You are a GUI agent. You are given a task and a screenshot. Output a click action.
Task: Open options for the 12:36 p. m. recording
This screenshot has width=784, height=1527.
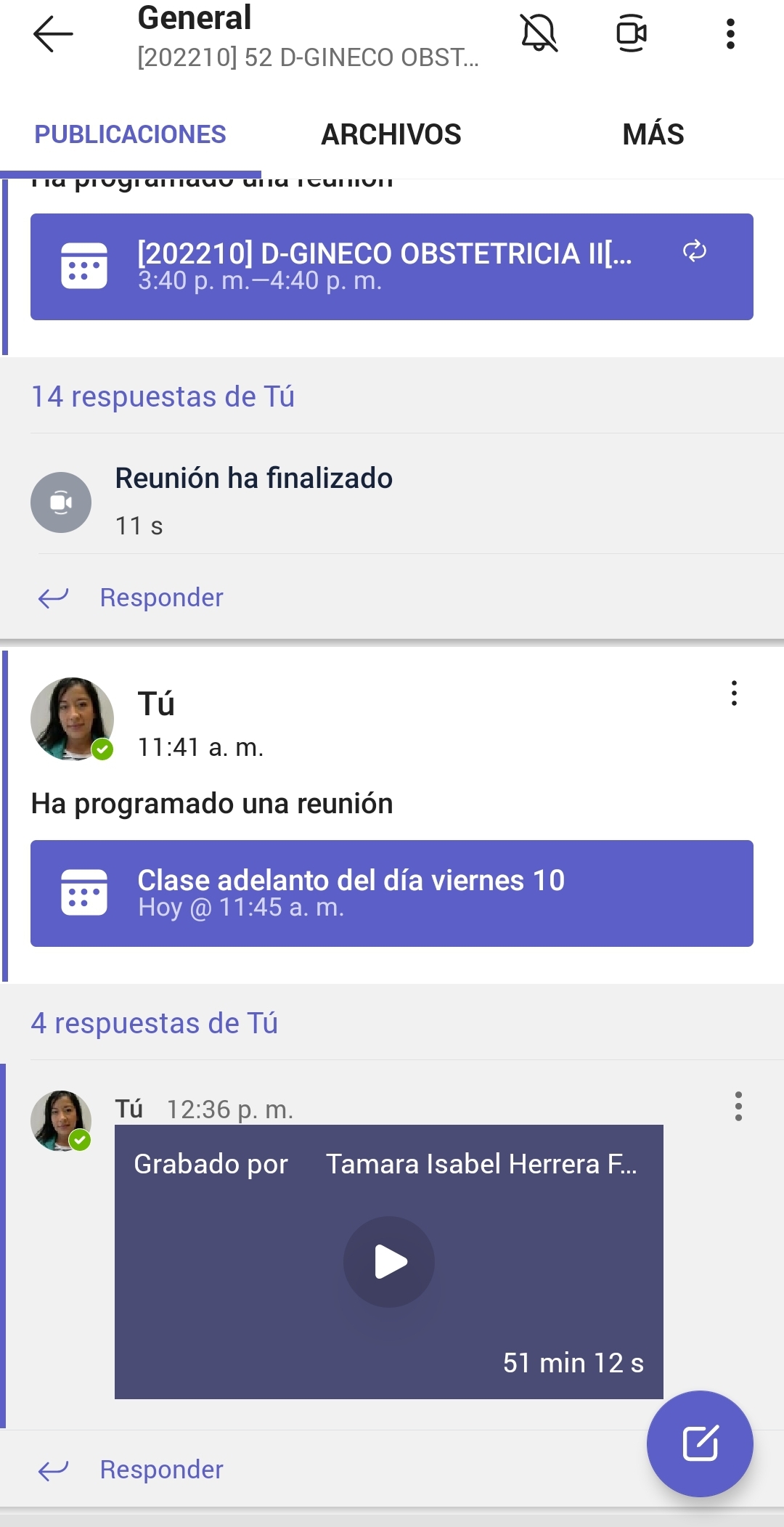[x=738, y=1106]
